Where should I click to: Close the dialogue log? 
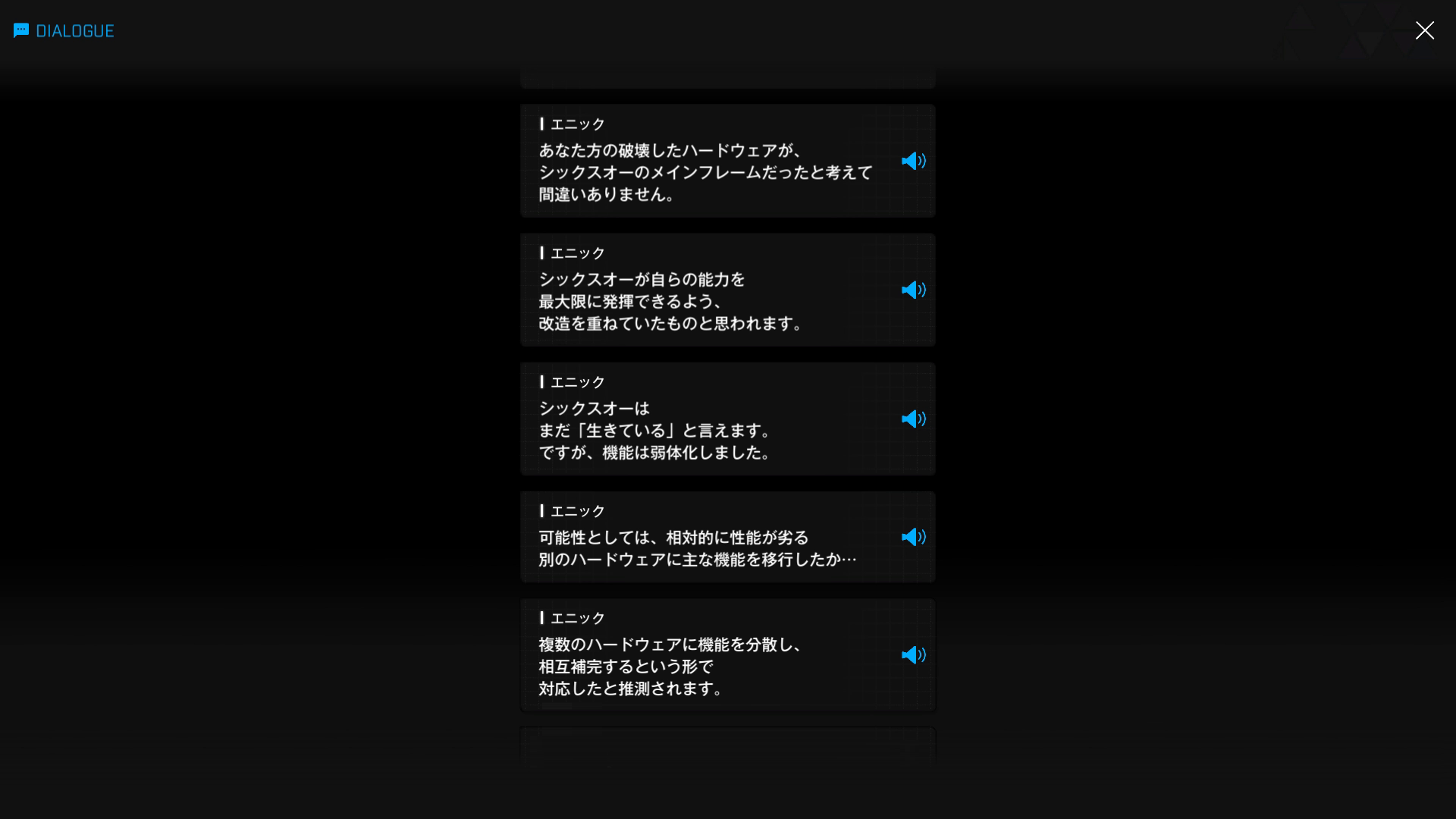[x=1424, y=30]
